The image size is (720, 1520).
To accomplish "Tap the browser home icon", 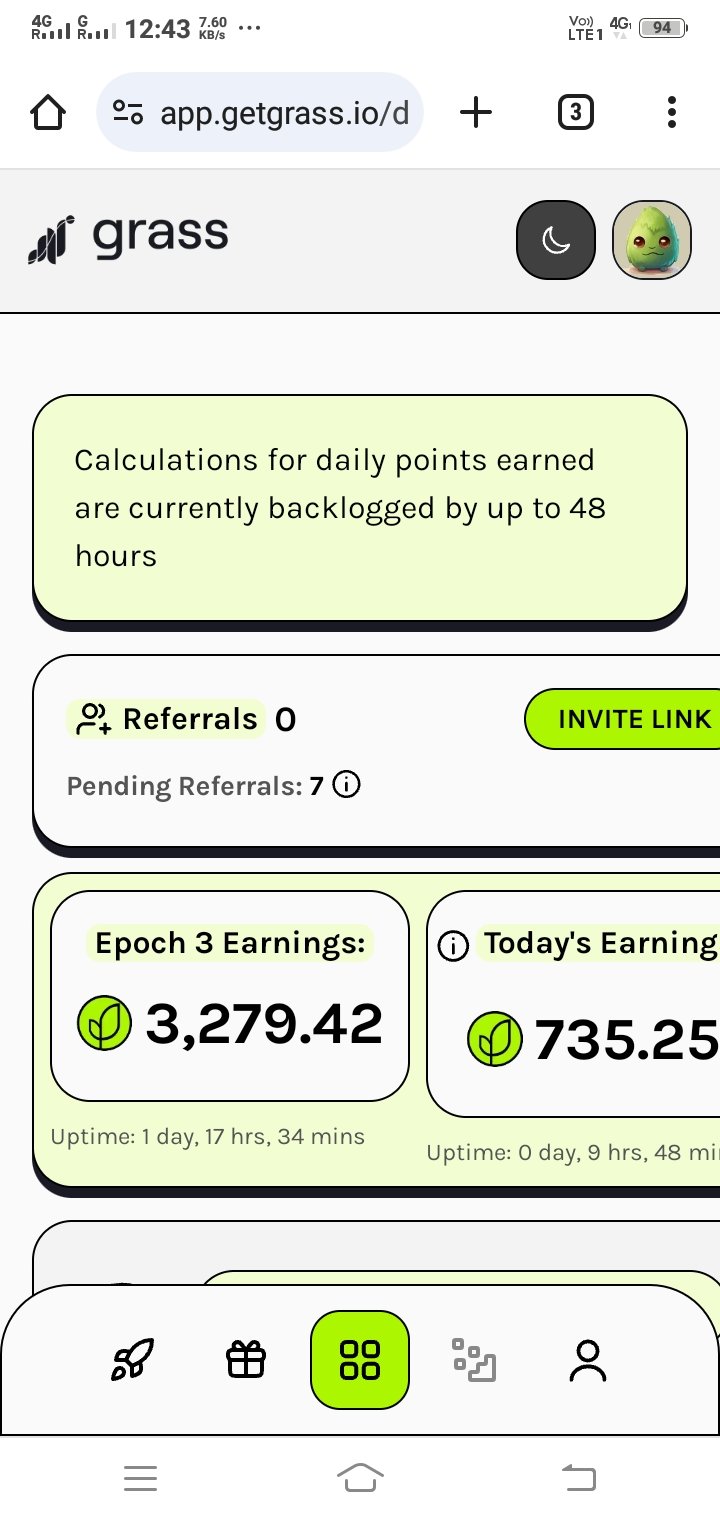I will pyautogui.click(x=48, y=112).
